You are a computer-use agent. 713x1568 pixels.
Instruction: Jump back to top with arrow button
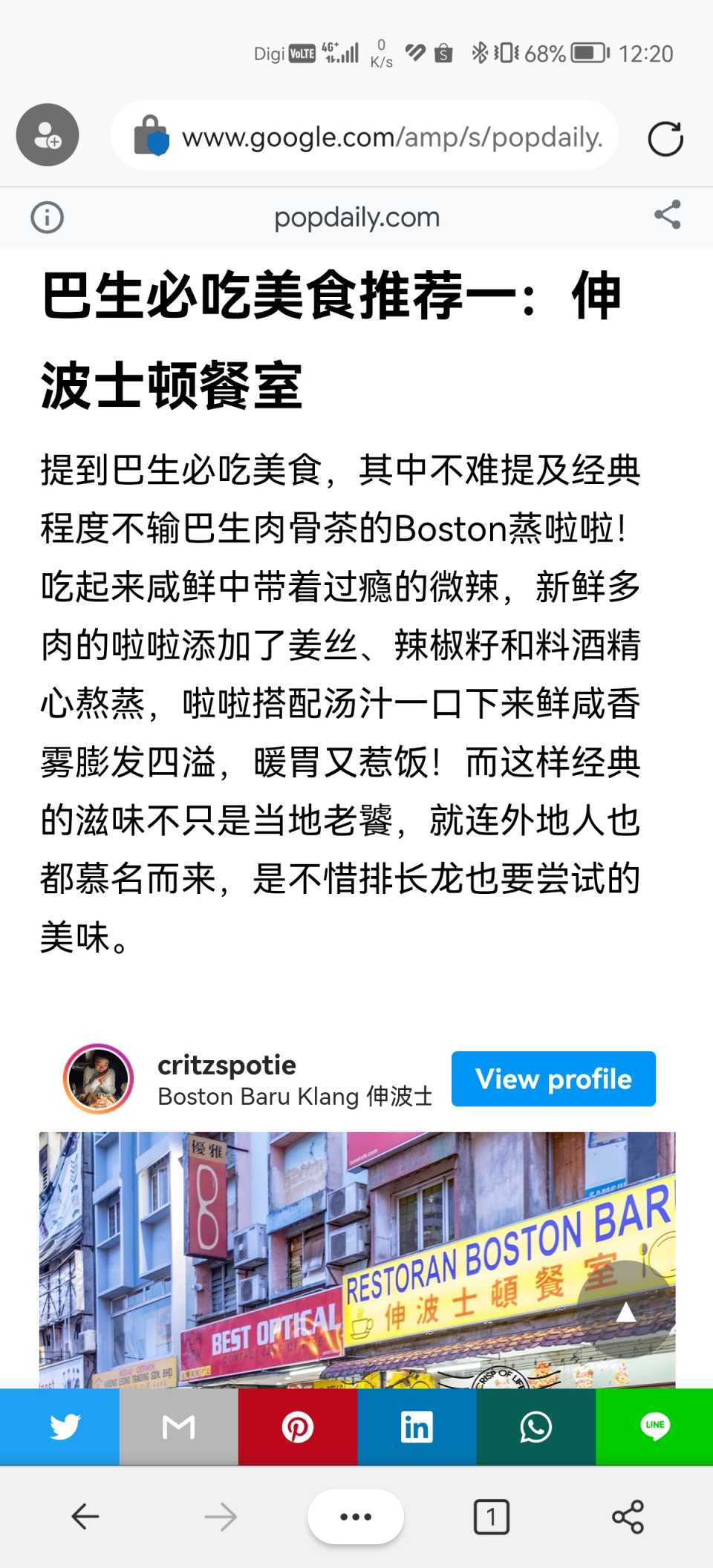pos(626,1312)
